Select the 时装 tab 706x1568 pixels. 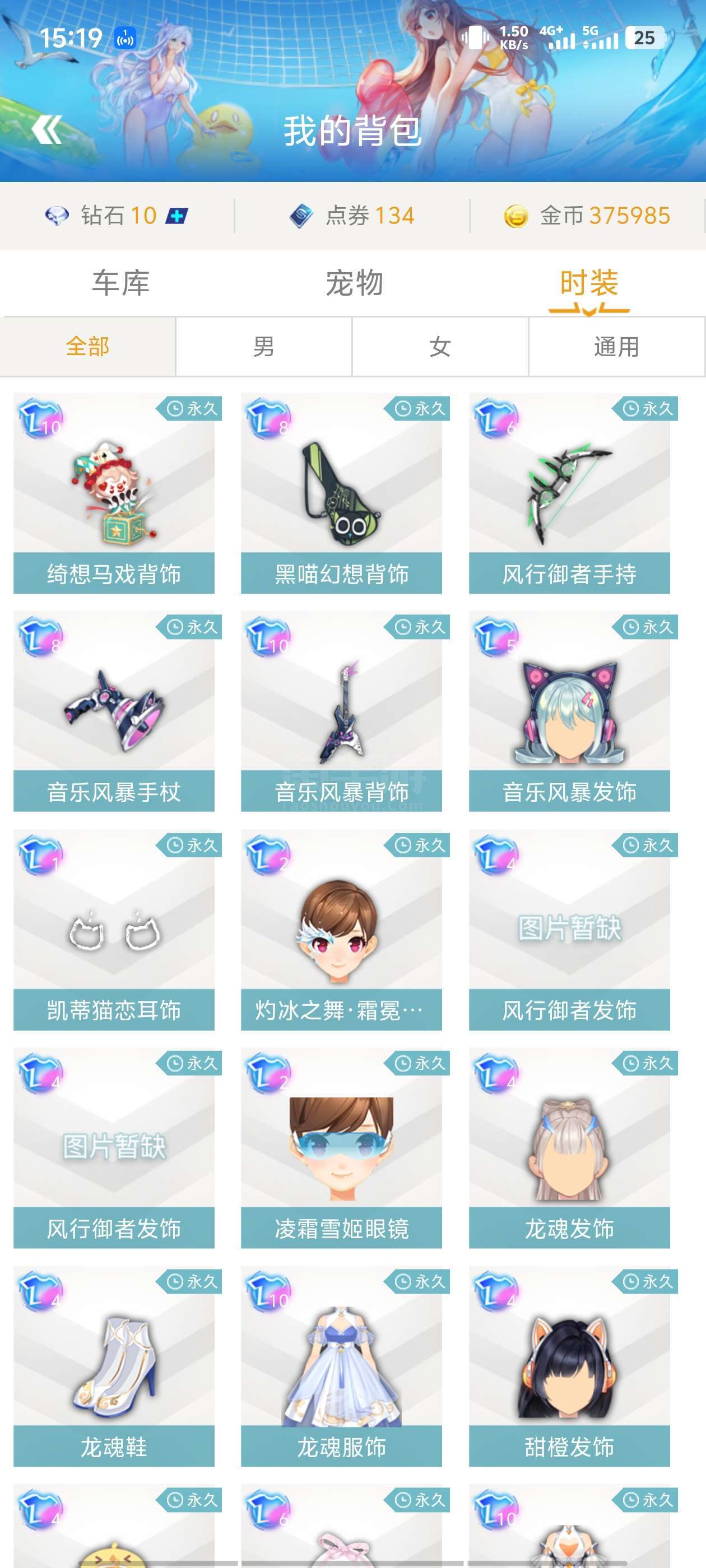[588, 283]
